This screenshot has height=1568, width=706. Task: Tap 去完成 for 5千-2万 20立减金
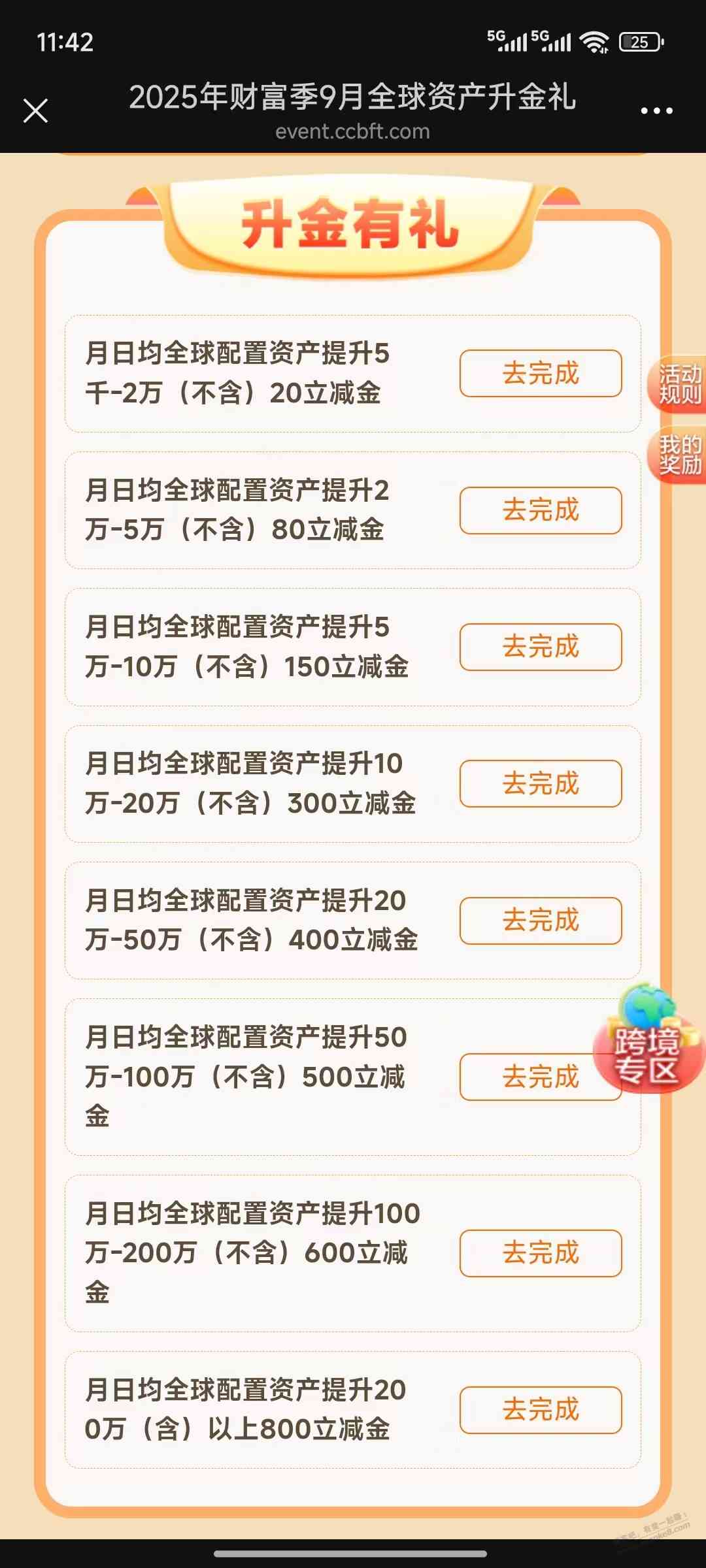pyautogui.click(x=540, y=374)
